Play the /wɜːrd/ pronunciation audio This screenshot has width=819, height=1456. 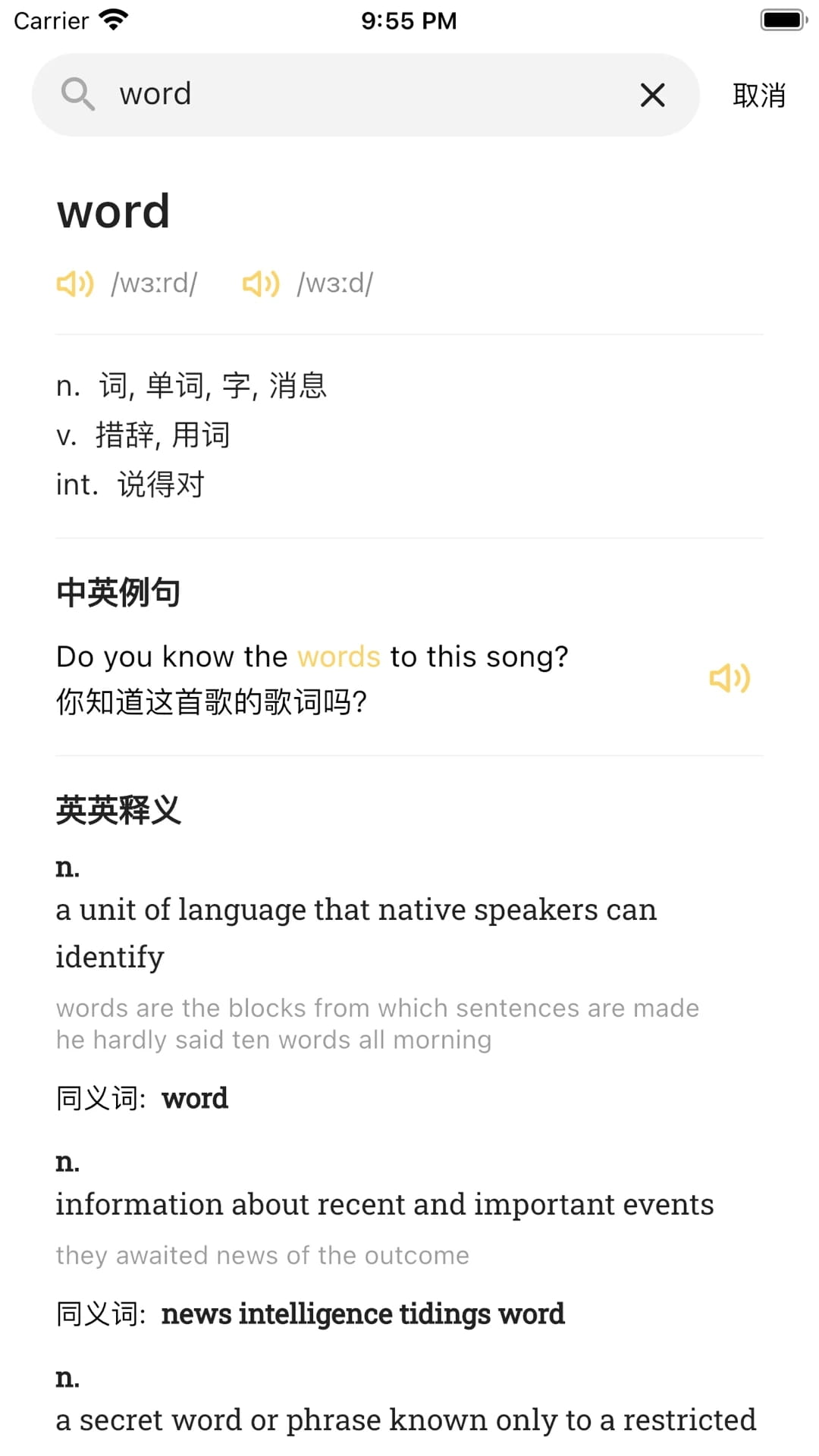73,284
